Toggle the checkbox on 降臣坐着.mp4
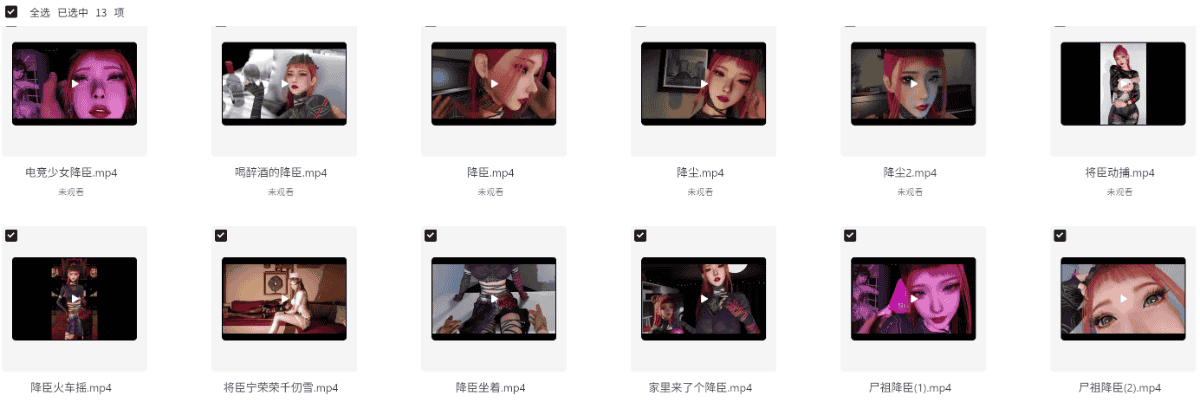 [431, 236]
